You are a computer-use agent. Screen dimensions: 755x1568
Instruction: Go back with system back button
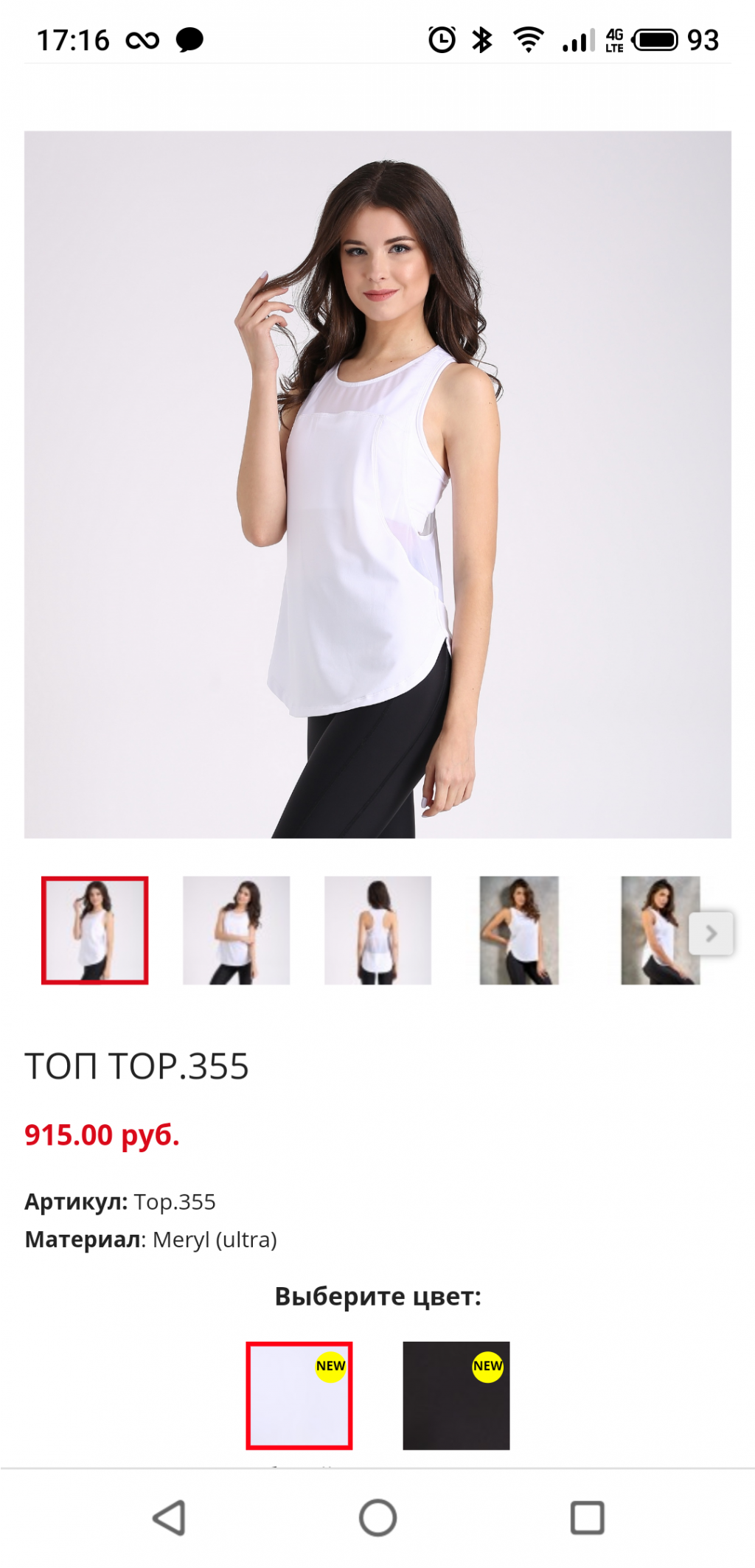tap(169, 1518)
